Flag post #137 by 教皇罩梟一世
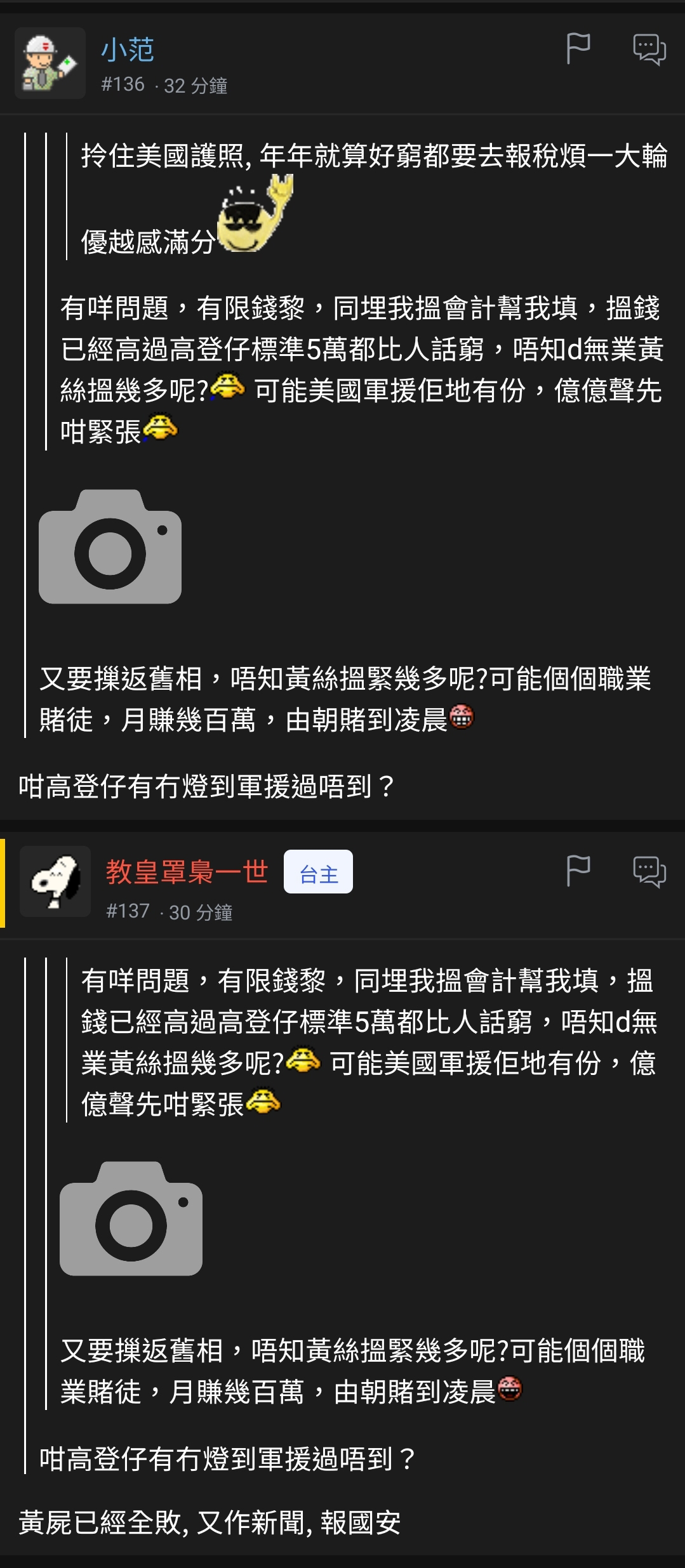This screenshot has height=1568, width=685. [x=578, y=871]
